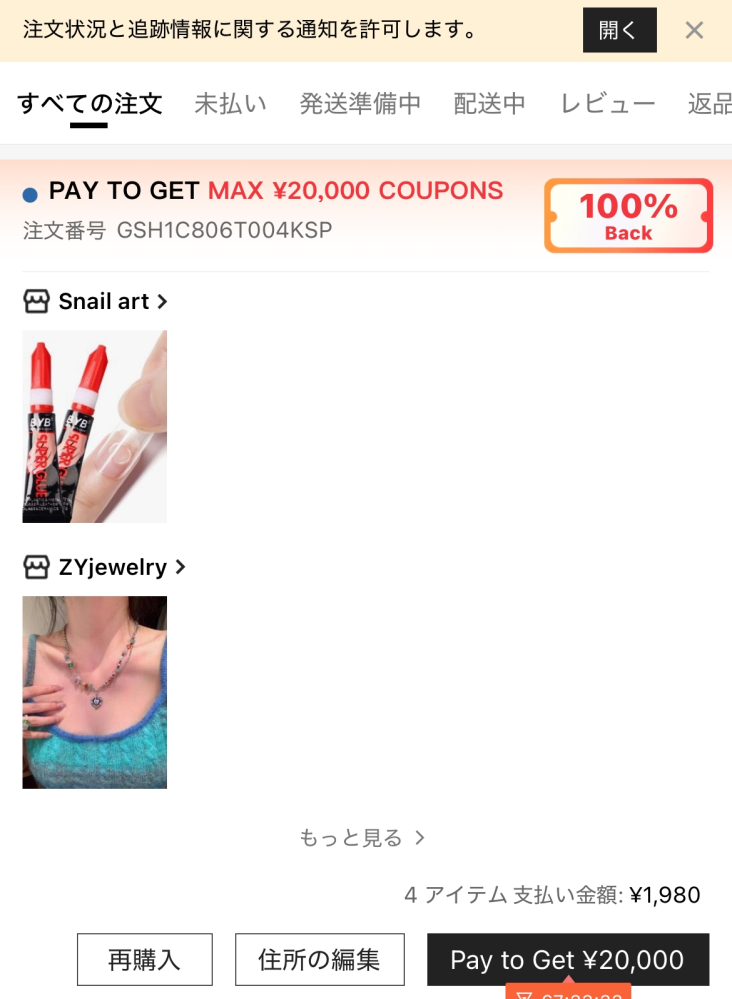Open the necklace product thumbnail
This screenshot has height=999, width=732.
[x=95, y=692]
